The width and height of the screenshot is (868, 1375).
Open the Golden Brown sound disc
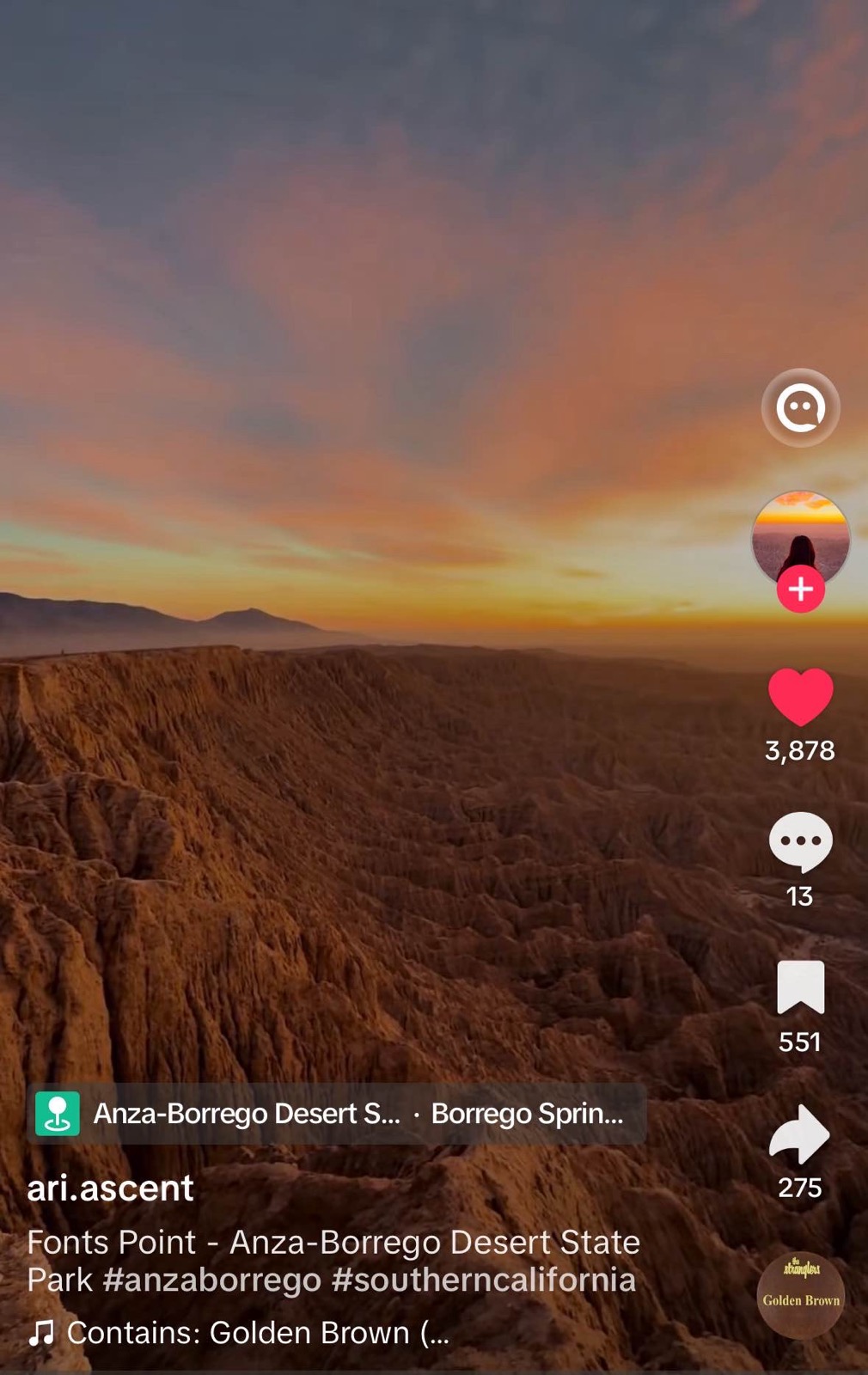click(800, 1296)
